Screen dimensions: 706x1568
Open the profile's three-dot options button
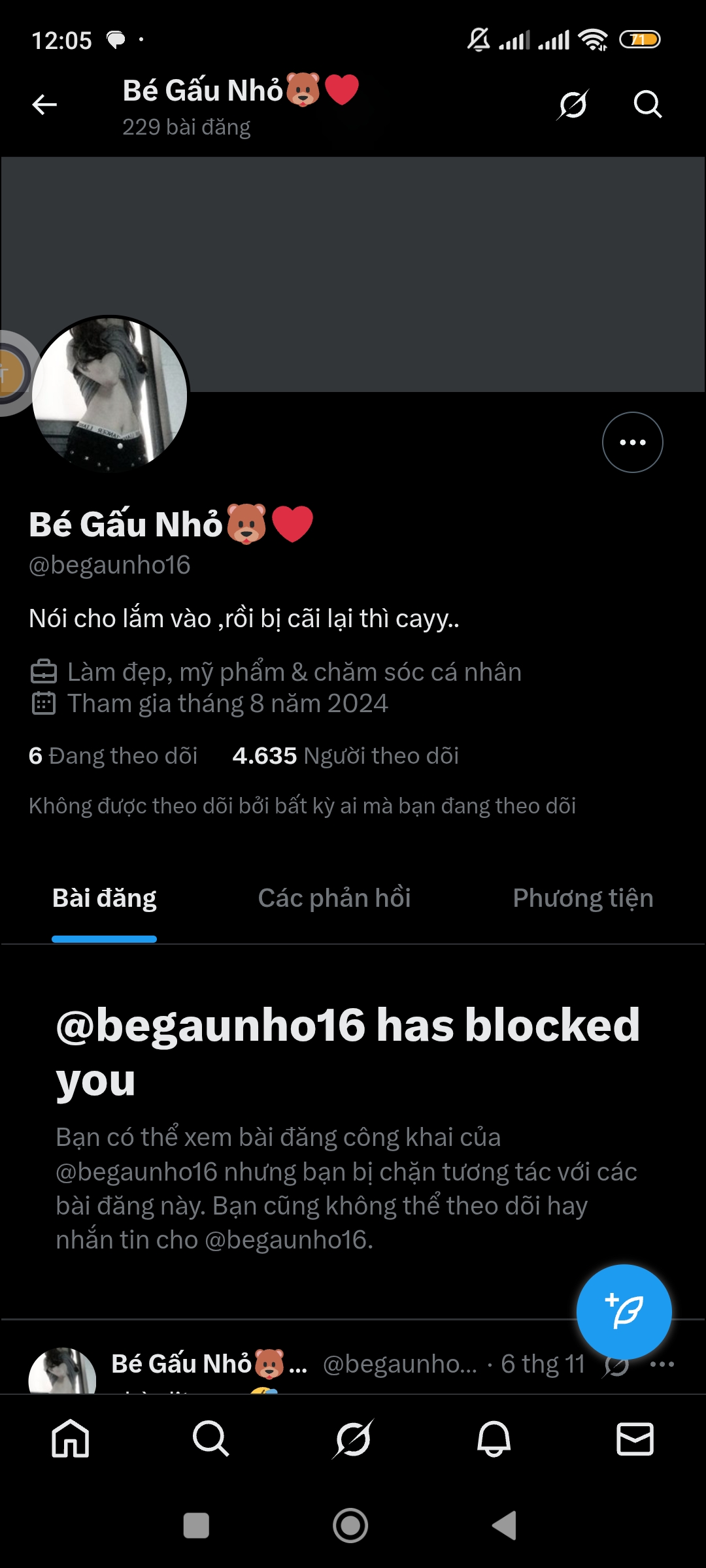coord(632,442)
